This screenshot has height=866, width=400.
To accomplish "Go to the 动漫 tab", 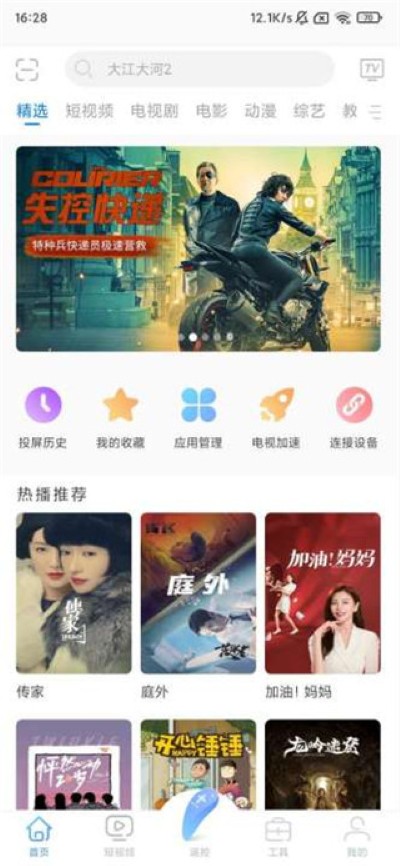I will coord(260,110).
